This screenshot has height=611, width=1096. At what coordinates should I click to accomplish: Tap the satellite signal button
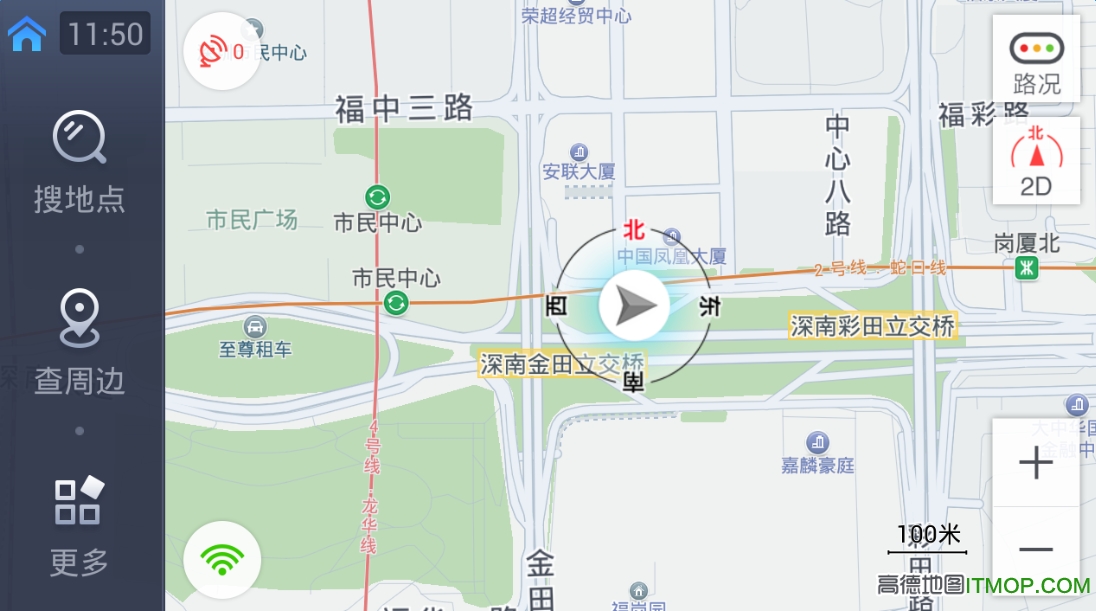click(x=222, y=51)
